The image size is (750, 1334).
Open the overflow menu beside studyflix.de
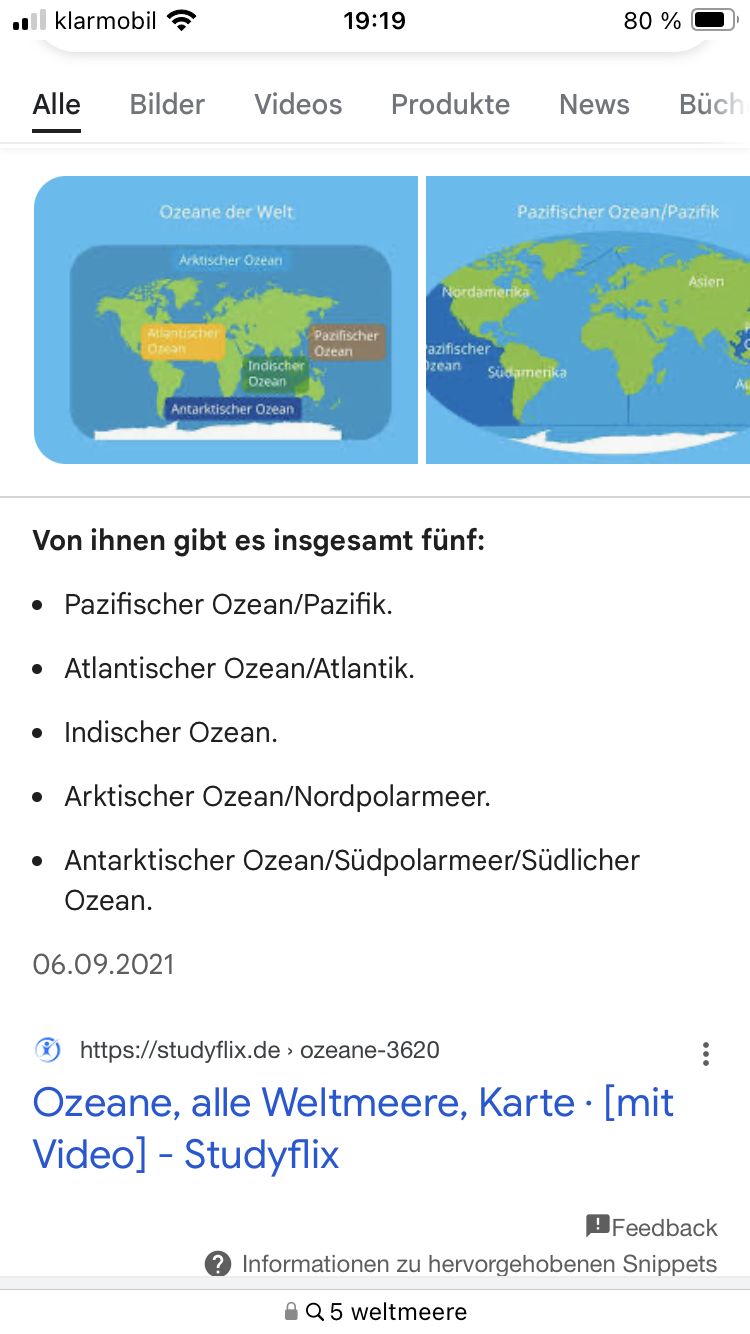[706, 1053]
